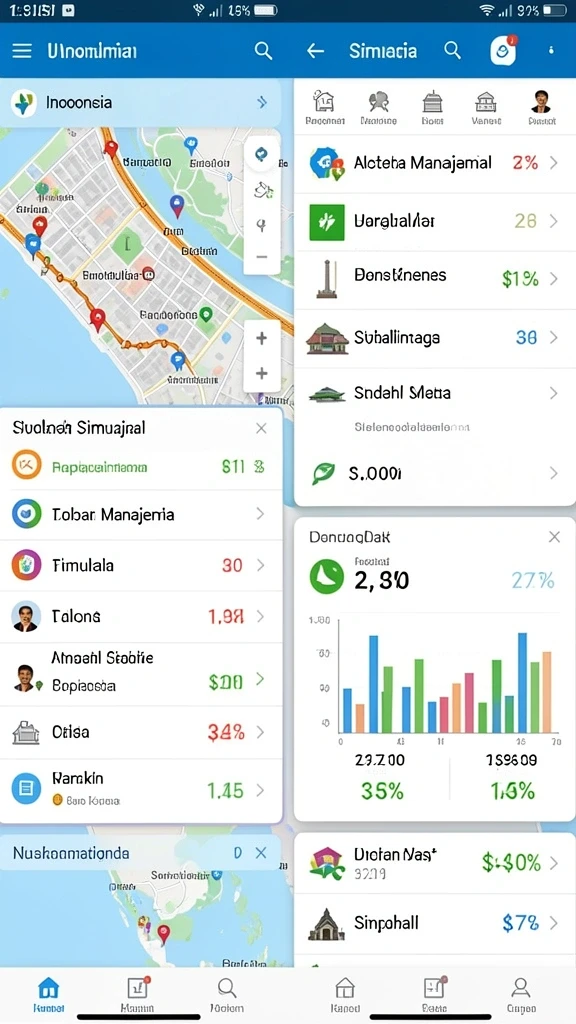The width and height of the screenshot is (576, 1024).
Task: Open the Atnaahl Stobfie row
Action: pyautogui.click(x=141, y=674)
